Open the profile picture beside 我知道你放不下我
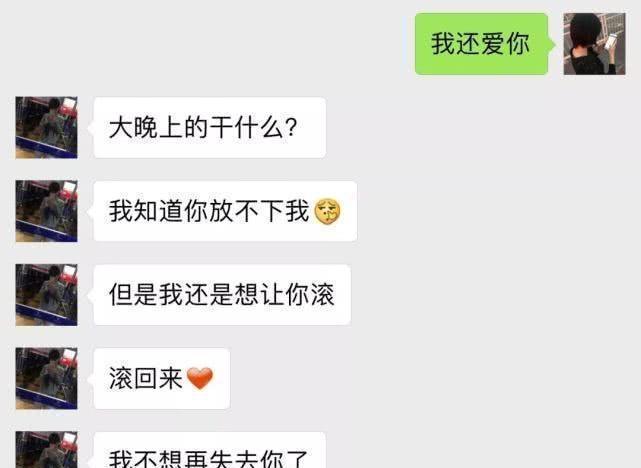 [x=46, y=211]
